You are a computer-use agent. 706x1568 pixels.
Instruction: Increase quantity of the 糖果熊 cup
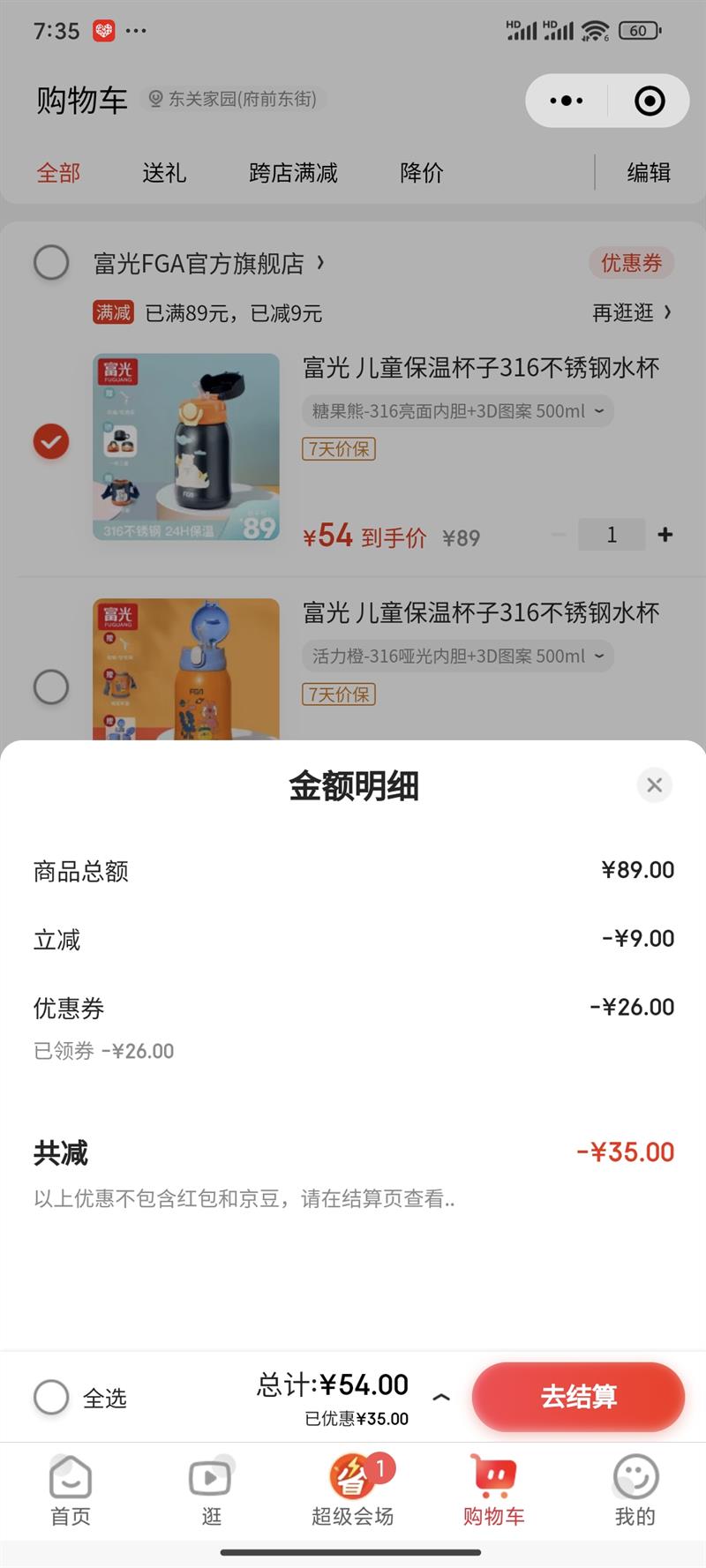pyautogui.click(x=665, y=535)
